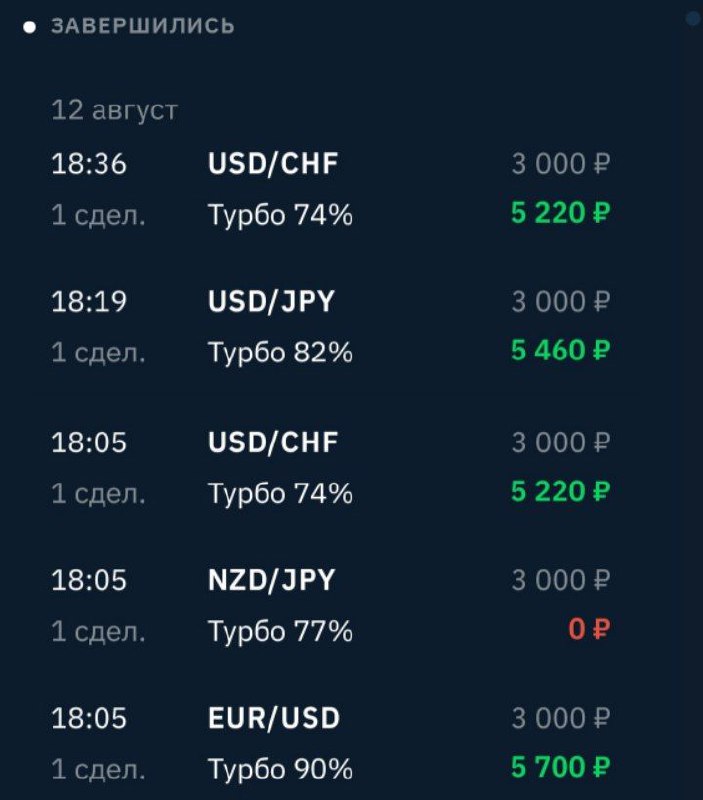The image size is (703, 800).
Task: Open the 18:36 USD/CHF completed trade
Action: [x=330, y=188]
